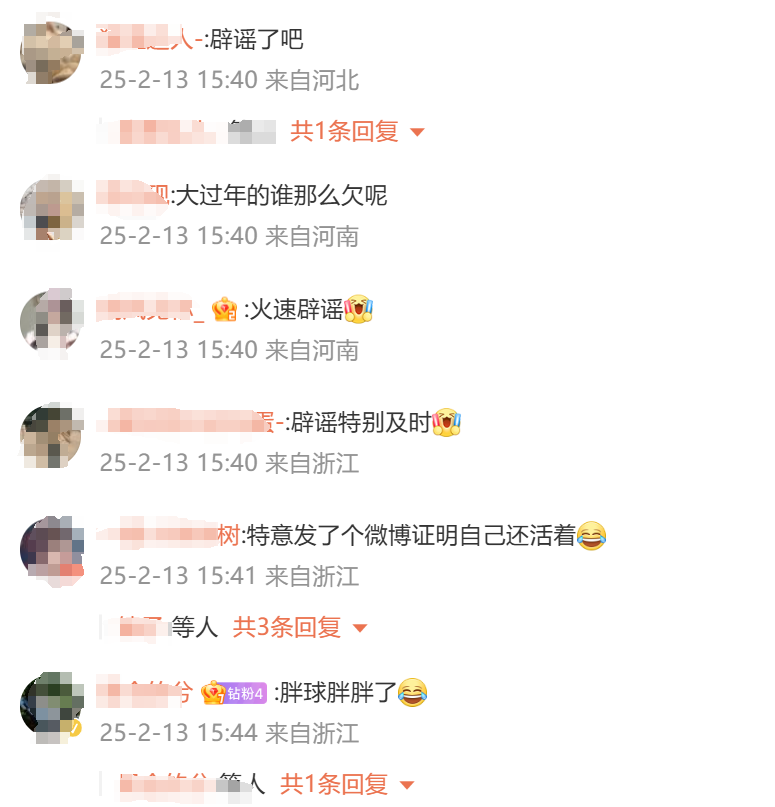
Task: Expand the 1 reply under "辟谣了吧"
Action: [357, 131]
